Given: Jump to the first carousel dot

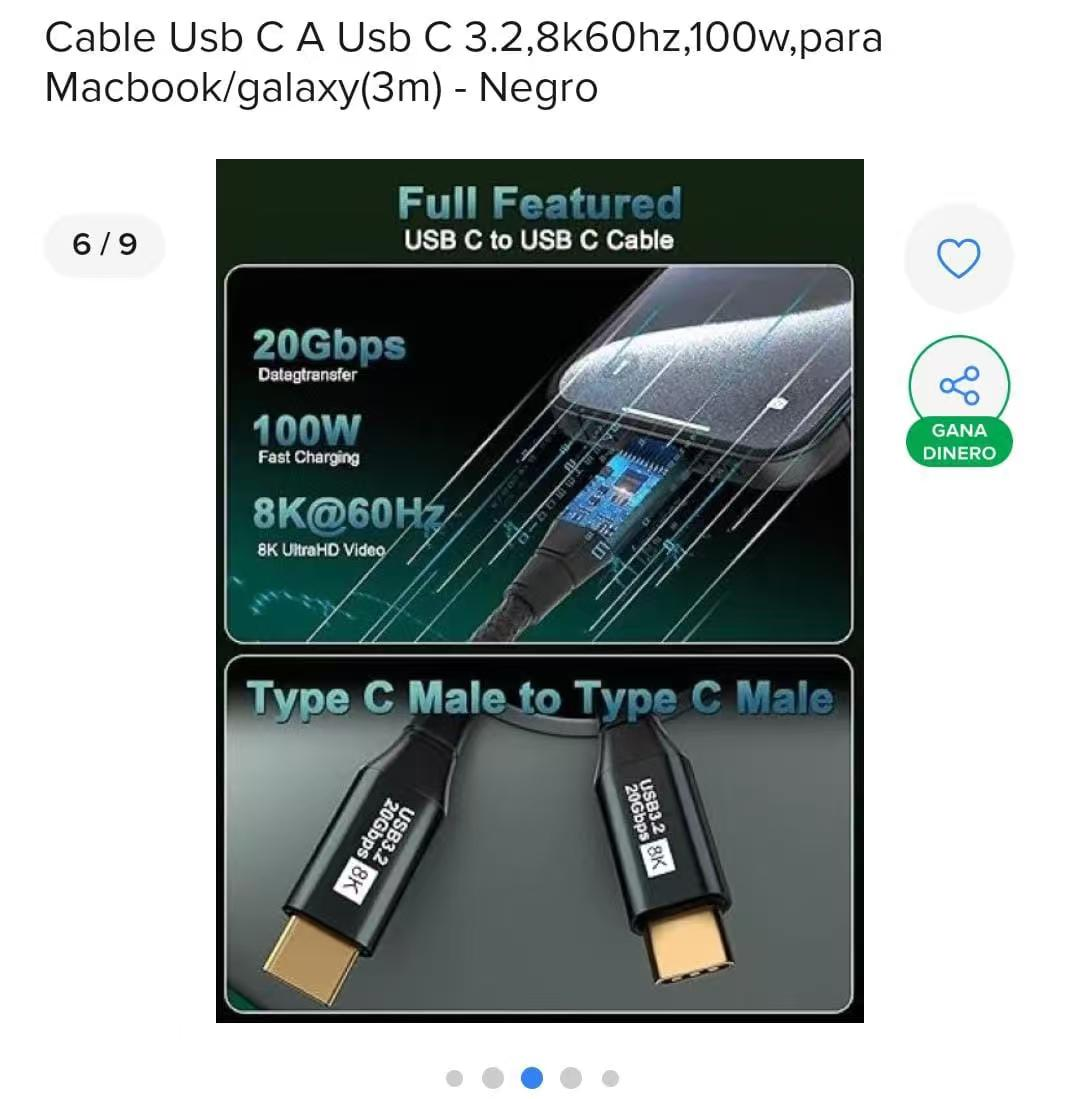Looking at the screenshot, I should pyautogui.click(x=454, y=1078).
